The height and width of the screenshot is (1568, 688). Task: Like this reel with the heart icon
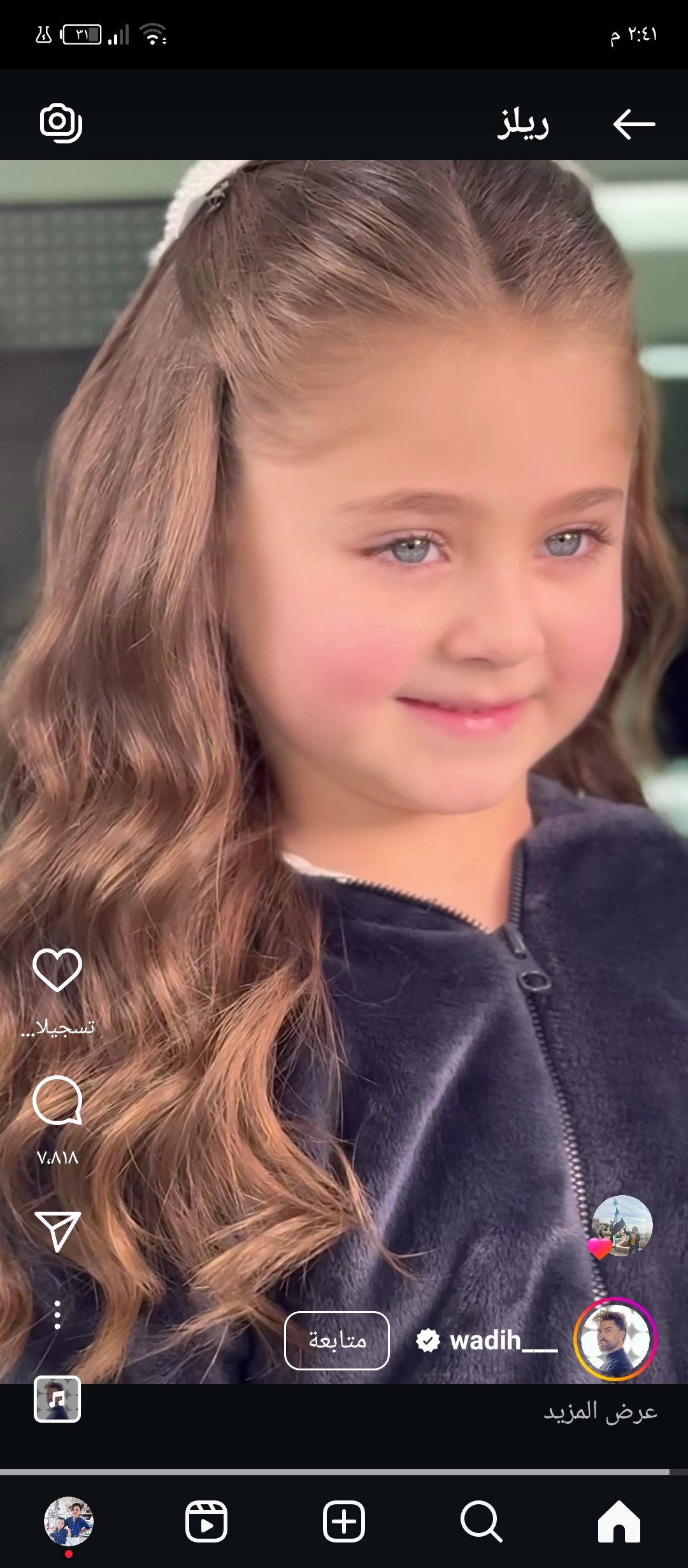pyautogui.click(x=57, y=969)
